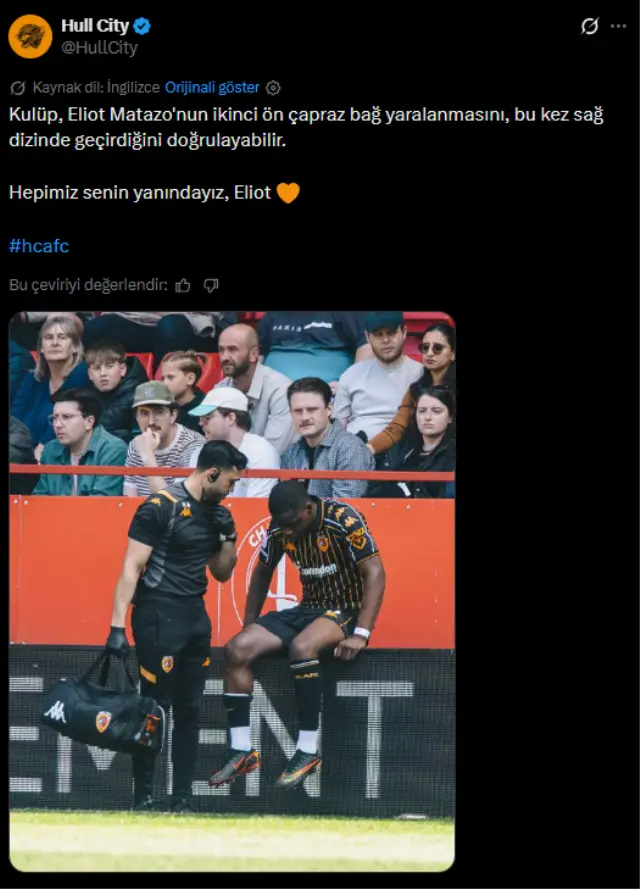Open the #hcafc hashtag
This screenshot has width=640, height=889.
pos(39,245)
